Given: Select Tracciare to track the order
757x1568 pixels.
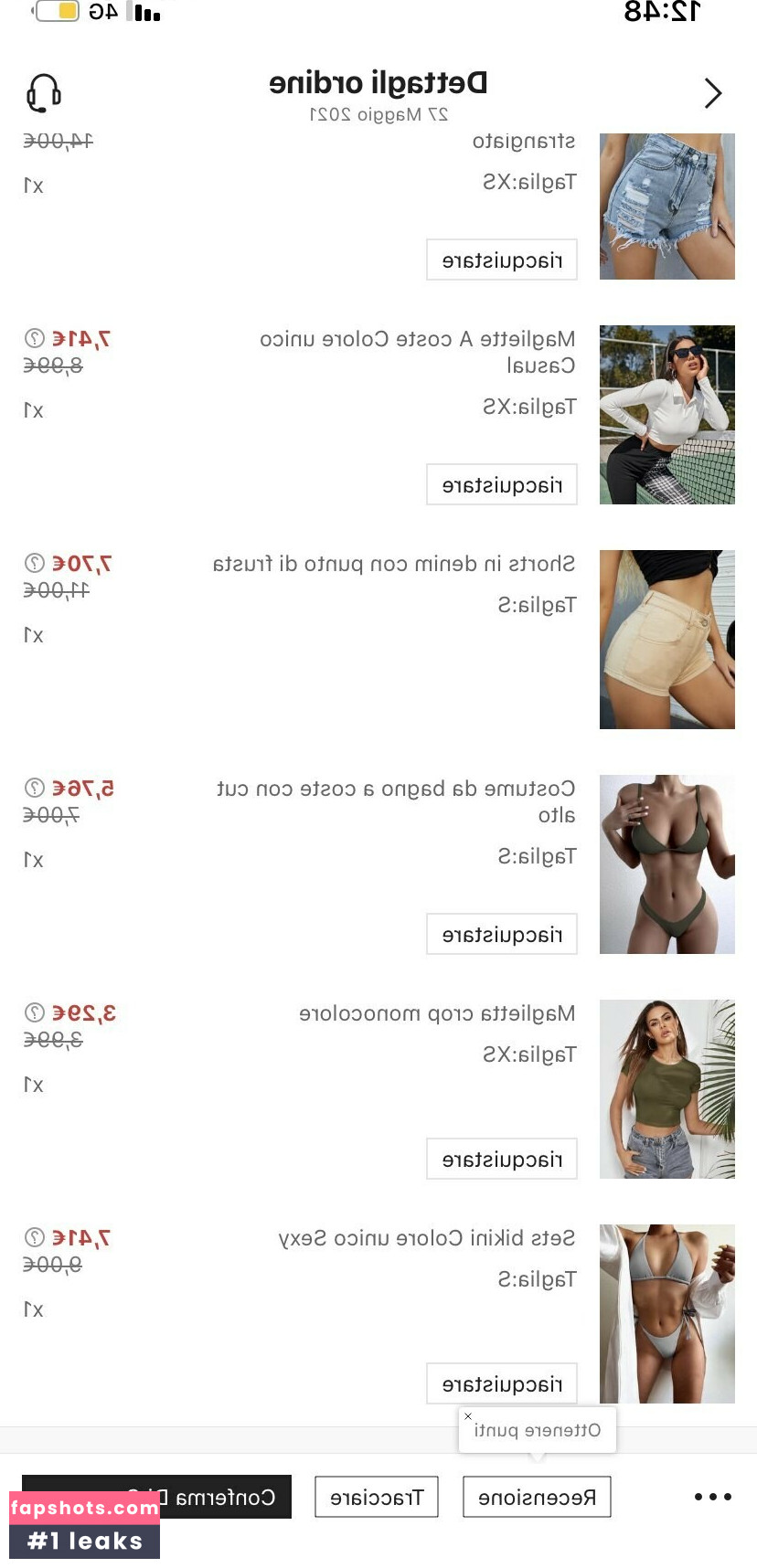Looking at the screenshot, I should pos(377,1497).
